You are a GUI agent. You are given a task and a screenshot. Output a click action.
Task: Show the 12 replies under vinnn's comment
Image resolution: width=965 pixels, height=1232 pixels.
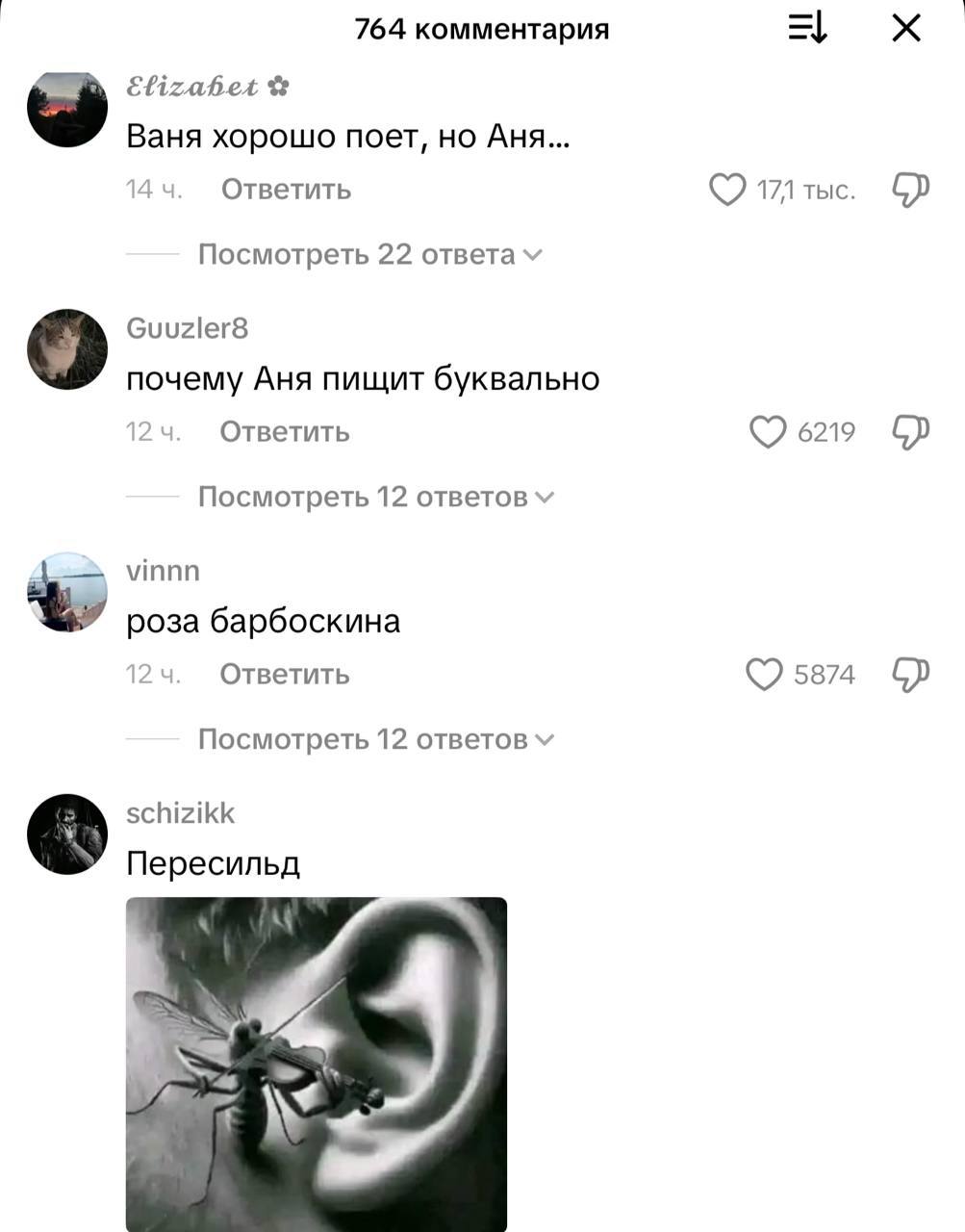375,740
